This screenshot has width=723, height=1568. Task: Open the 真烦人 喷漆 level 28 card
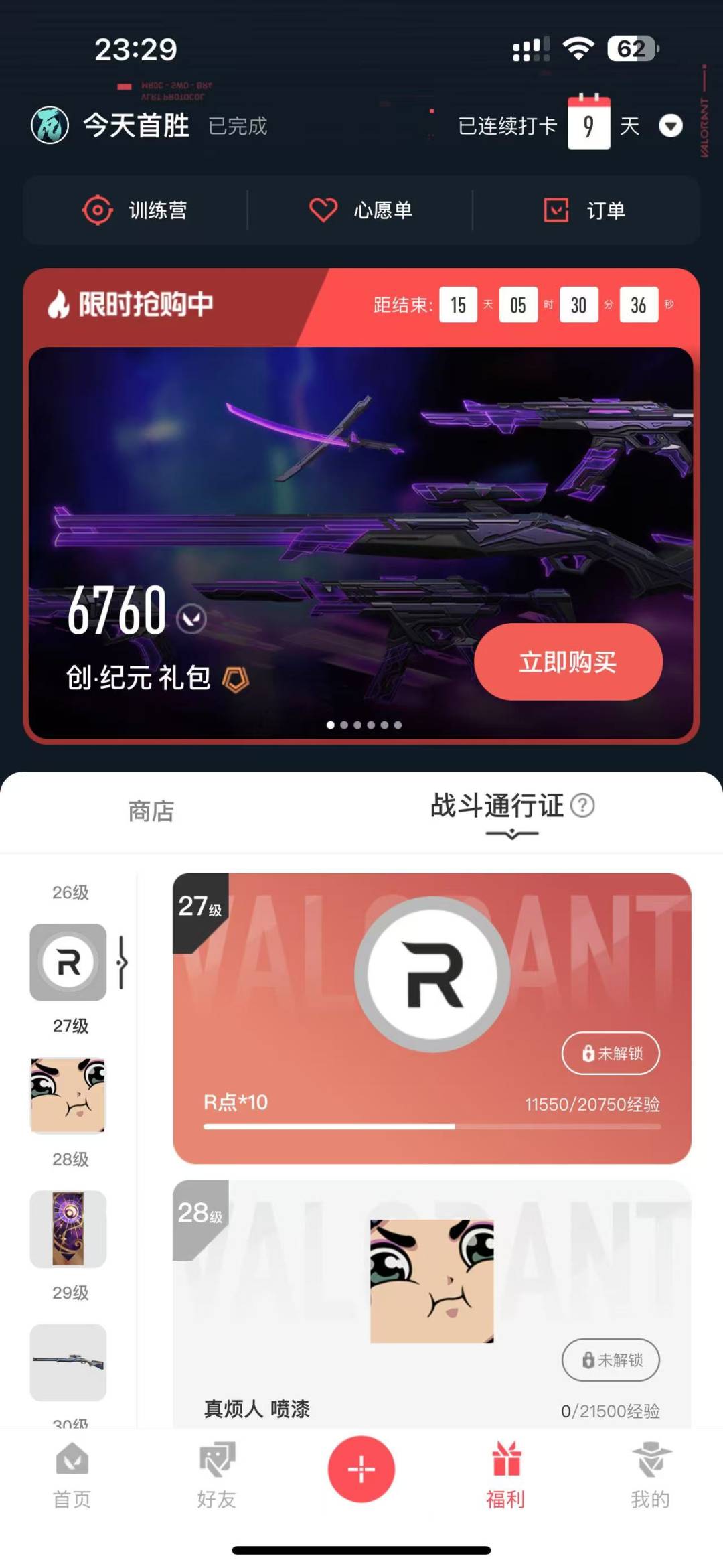[x=432, y=1304]
